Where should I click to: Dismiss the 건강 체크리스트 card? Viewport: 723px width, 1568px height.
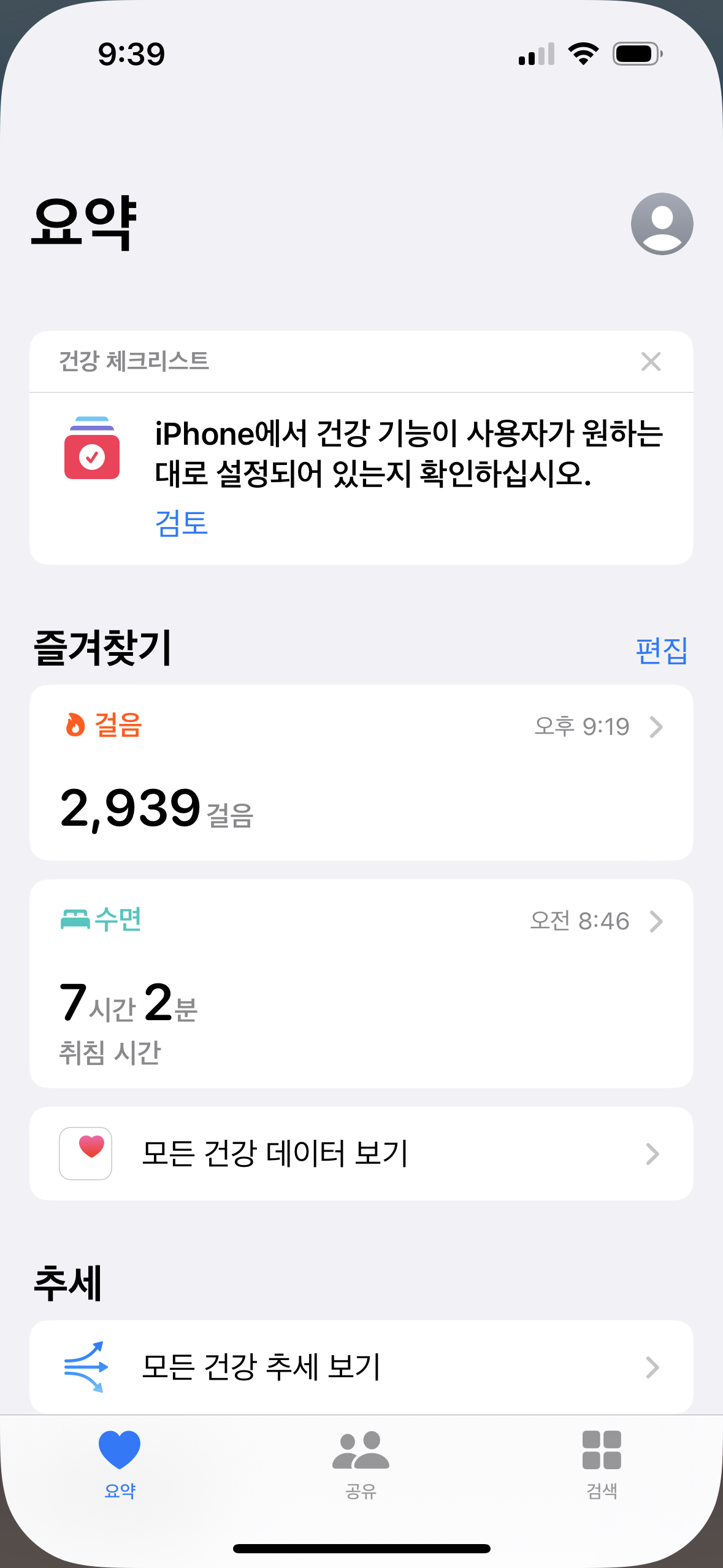tap(651, 362)
